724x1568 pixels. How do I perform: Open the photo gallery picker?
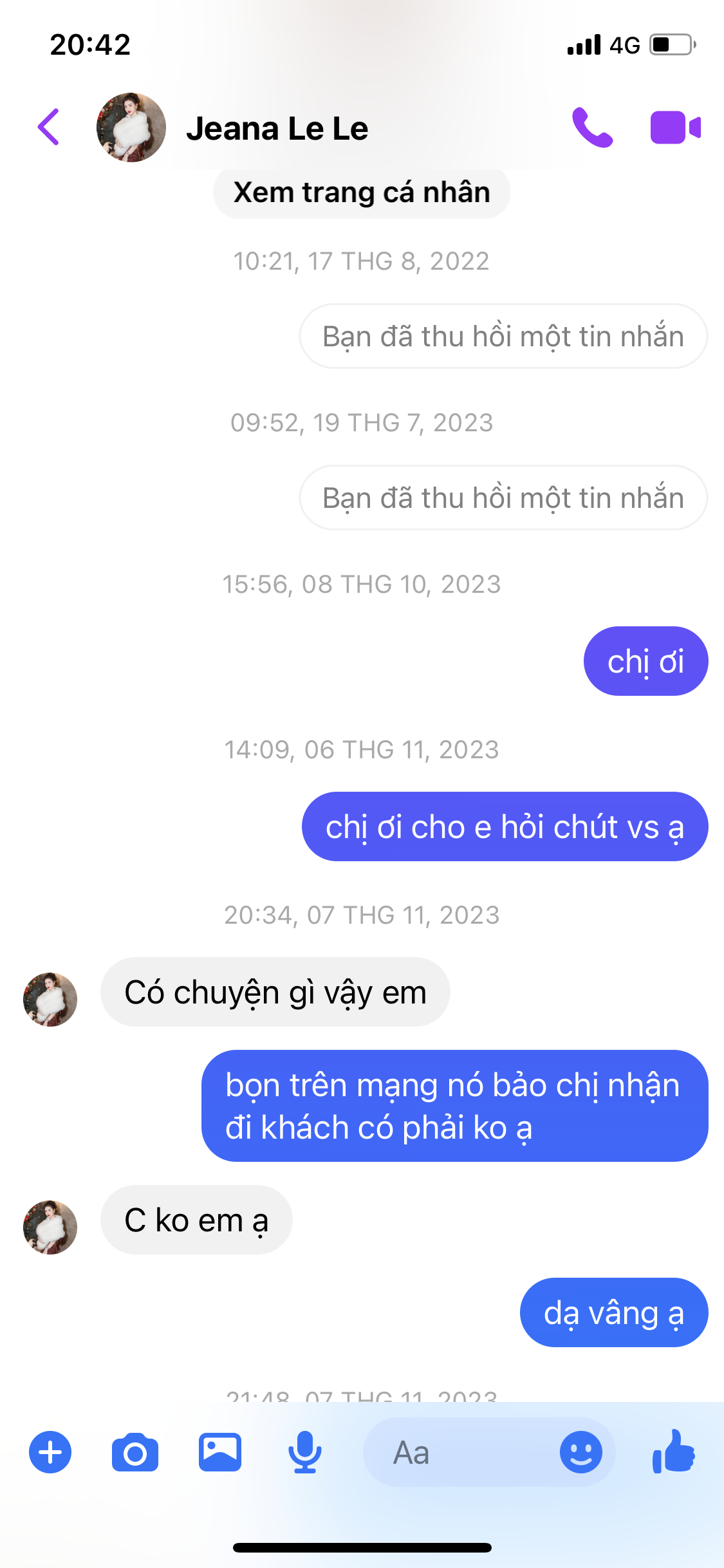(220, 1453)
